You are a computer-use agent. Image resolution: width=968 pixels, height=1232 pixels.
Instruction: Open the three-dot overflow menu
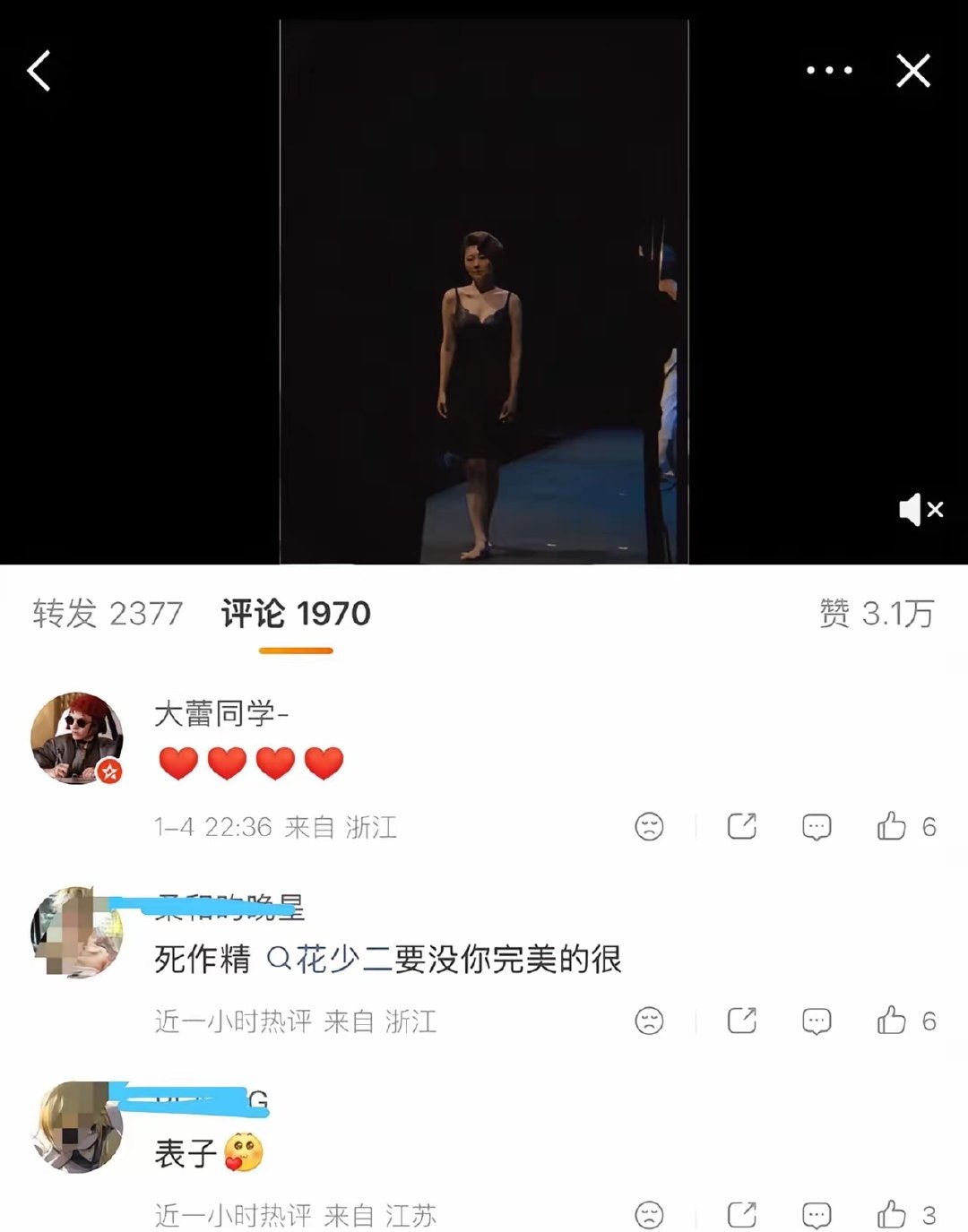(829, 70)
